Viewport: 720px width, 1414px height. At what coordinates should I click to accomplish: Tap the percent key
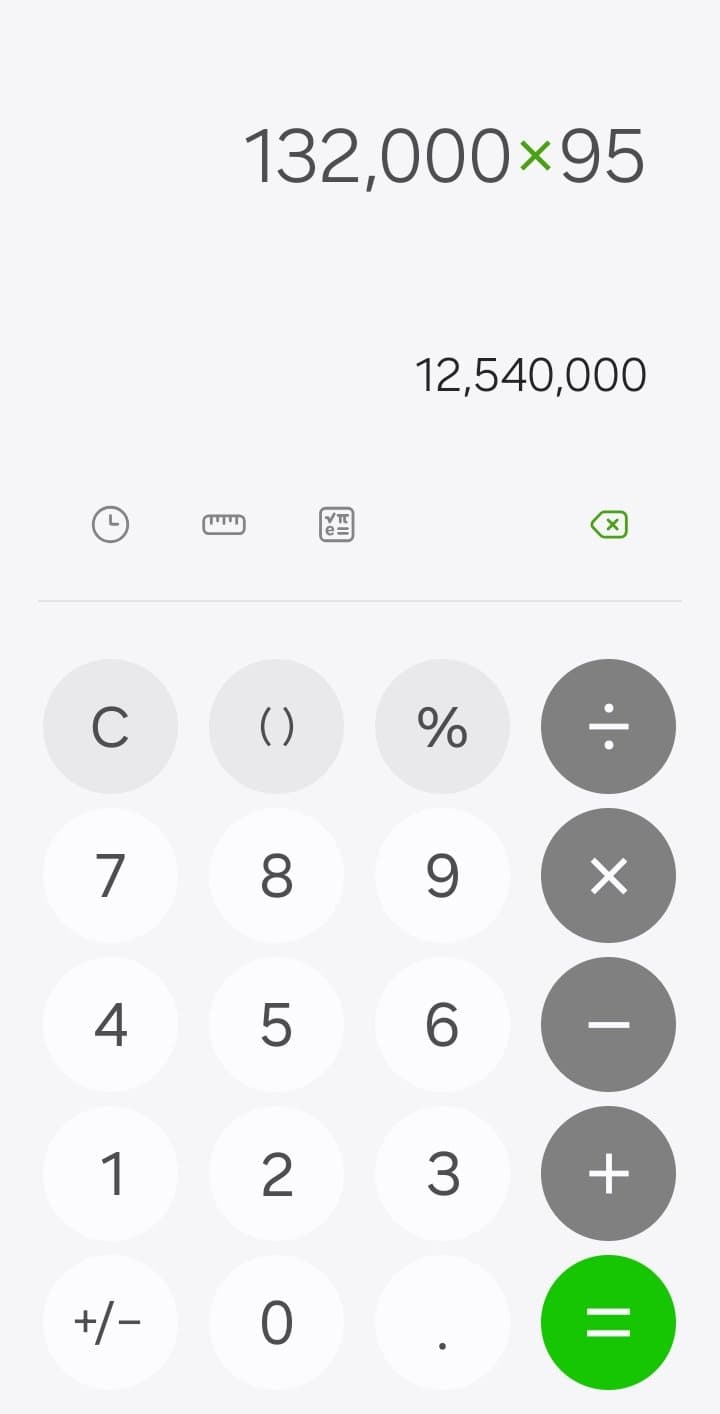coord(442,726)
